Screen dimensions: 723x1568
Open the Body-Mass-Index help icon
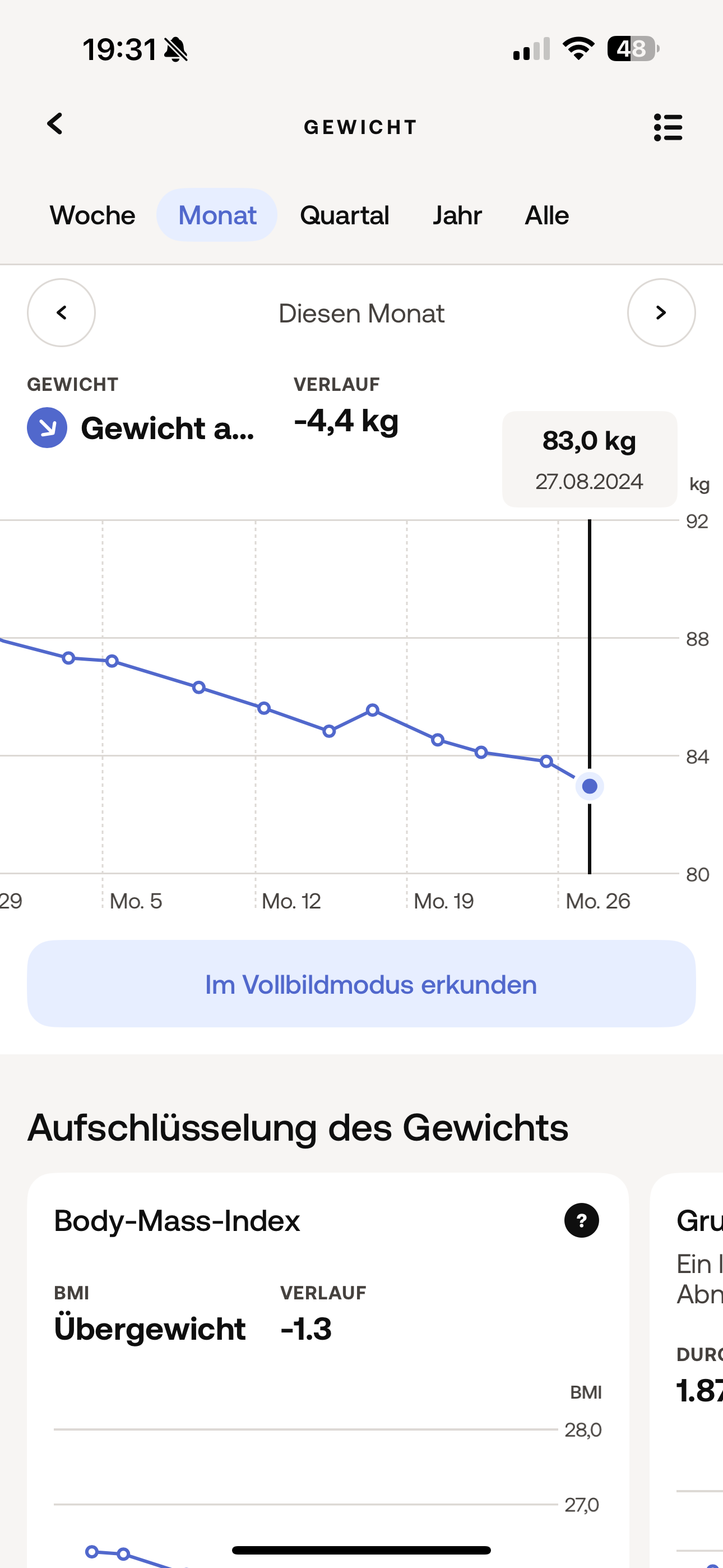[581, 1220]
